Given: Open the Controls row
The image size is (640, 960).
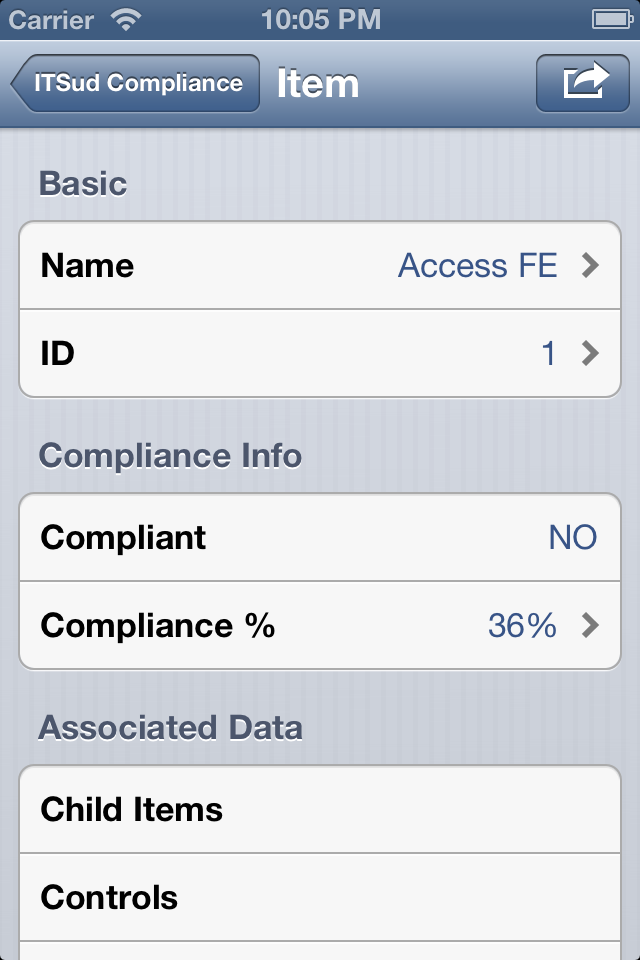Looking at the screenshot, I should 320,898.
